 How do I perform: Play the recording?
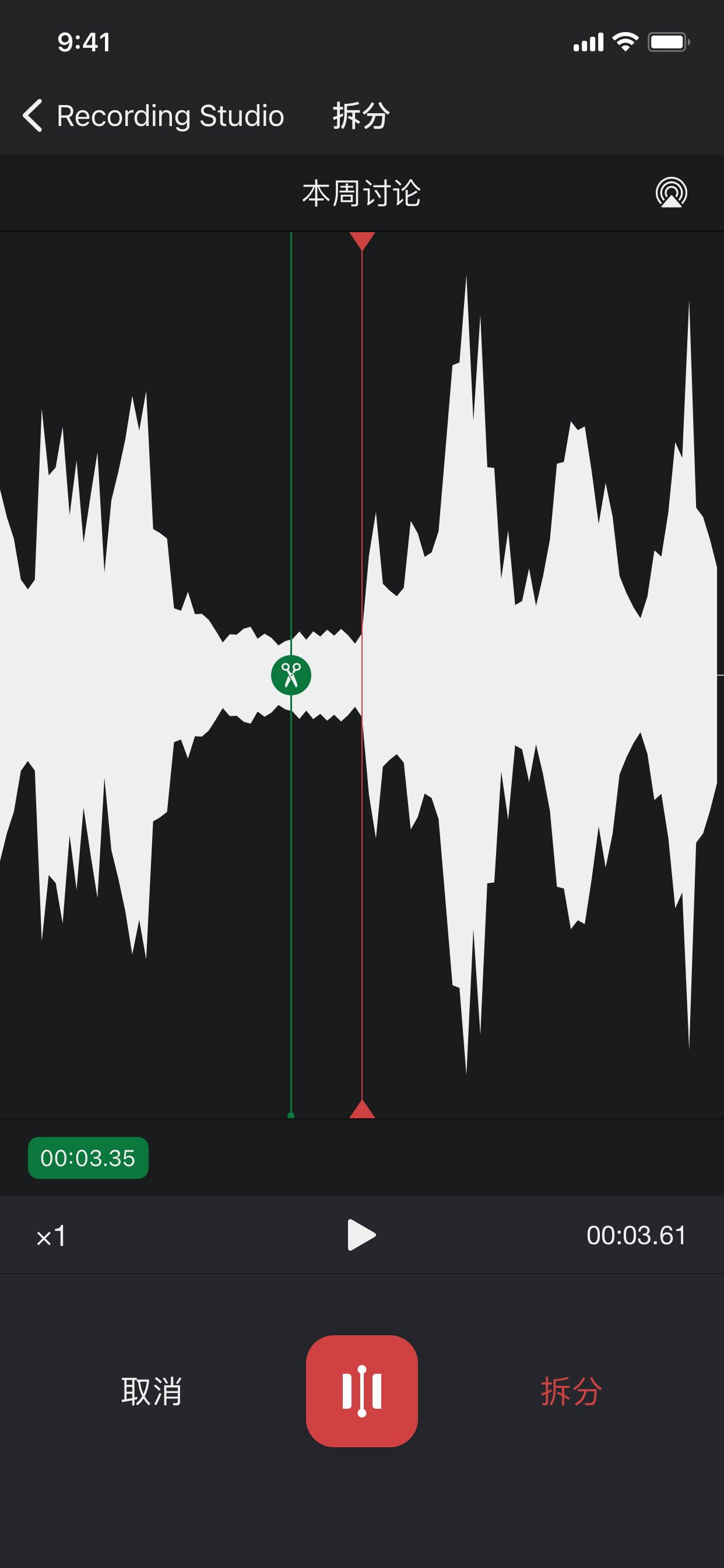tap(361, 1235)
